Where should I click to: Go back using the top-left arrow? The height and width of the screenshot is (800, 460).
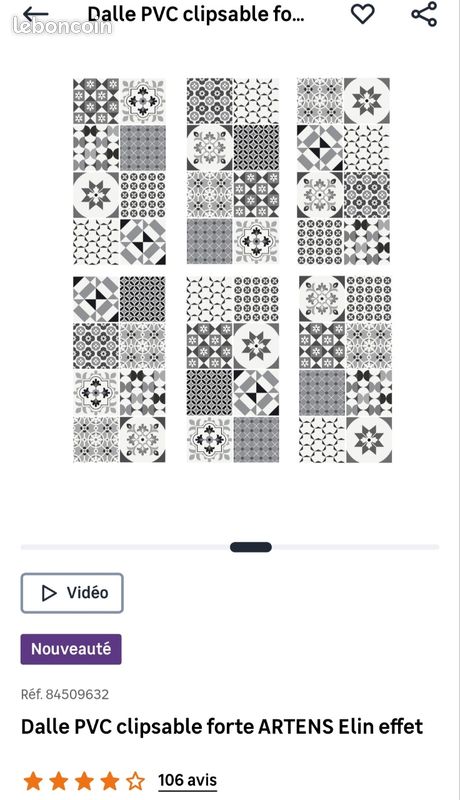36,14
